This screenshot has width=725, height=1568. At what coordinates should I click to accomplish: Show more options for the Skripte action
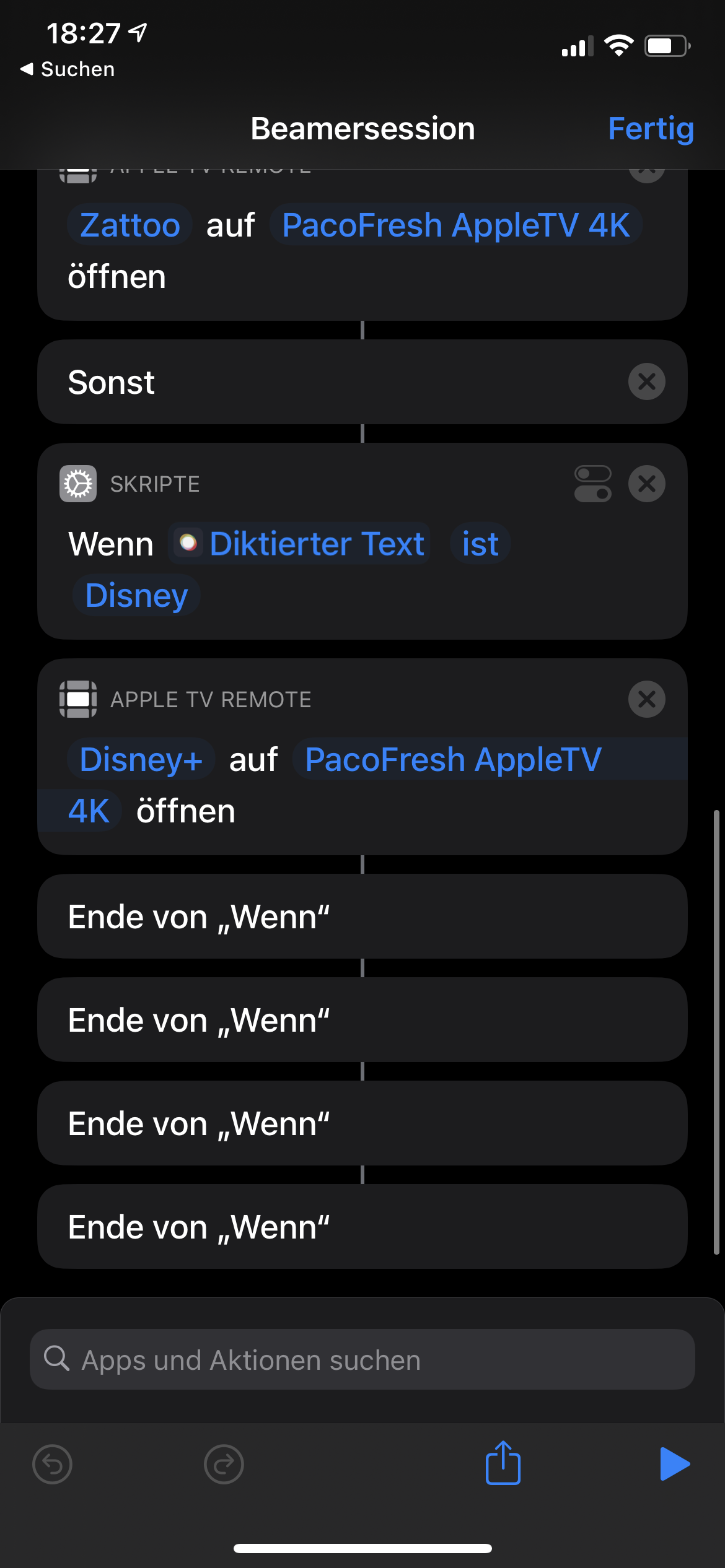592,484
